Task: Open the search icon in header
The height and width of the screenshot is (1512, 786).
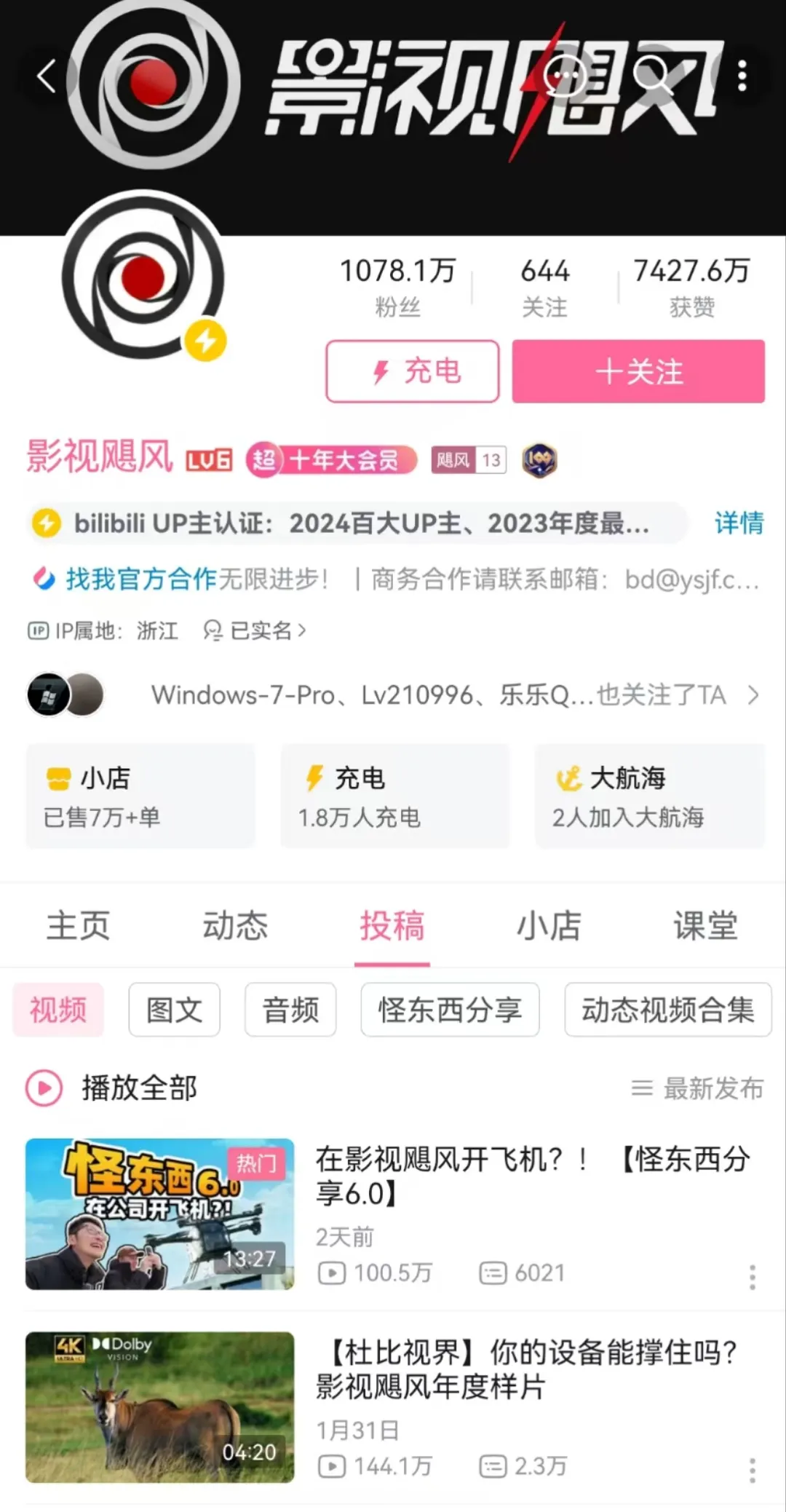Action: click(x=651, y=75)
